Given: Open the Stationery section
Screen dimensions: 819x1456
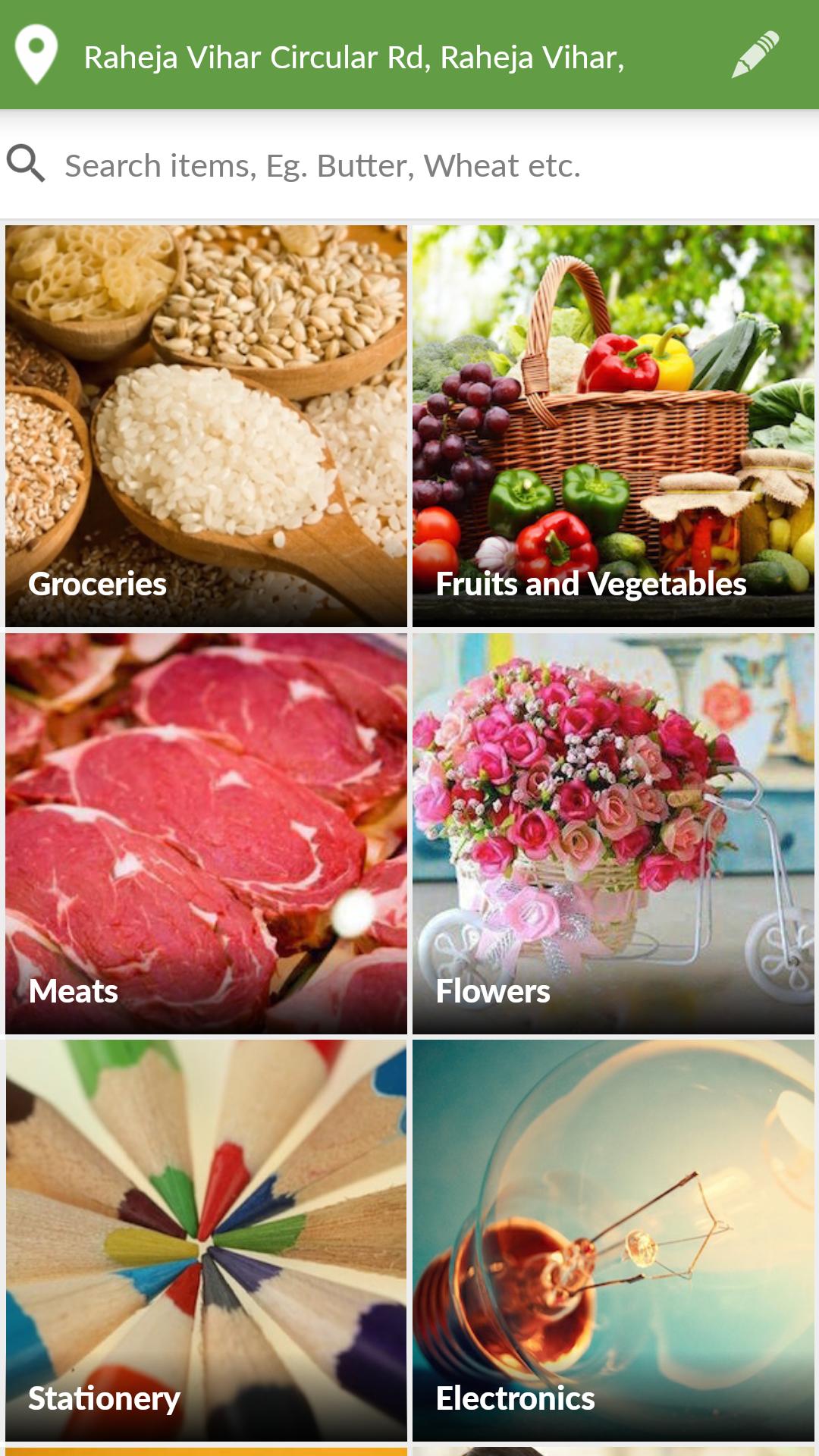Looking at the screenshot, I should click(206, 1240).
